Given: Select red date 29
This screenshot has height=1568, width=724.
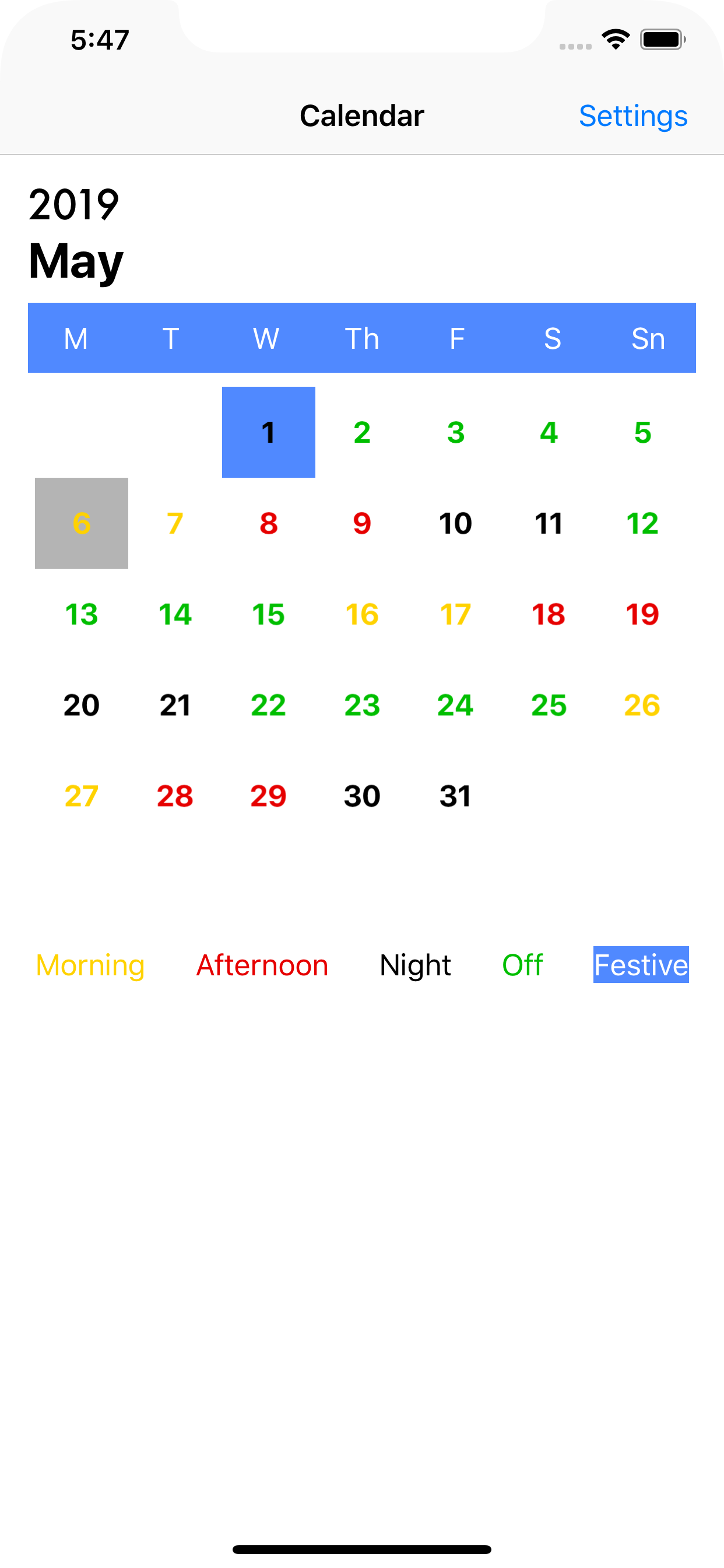Looking at the screenshot, I should (268, 796).
